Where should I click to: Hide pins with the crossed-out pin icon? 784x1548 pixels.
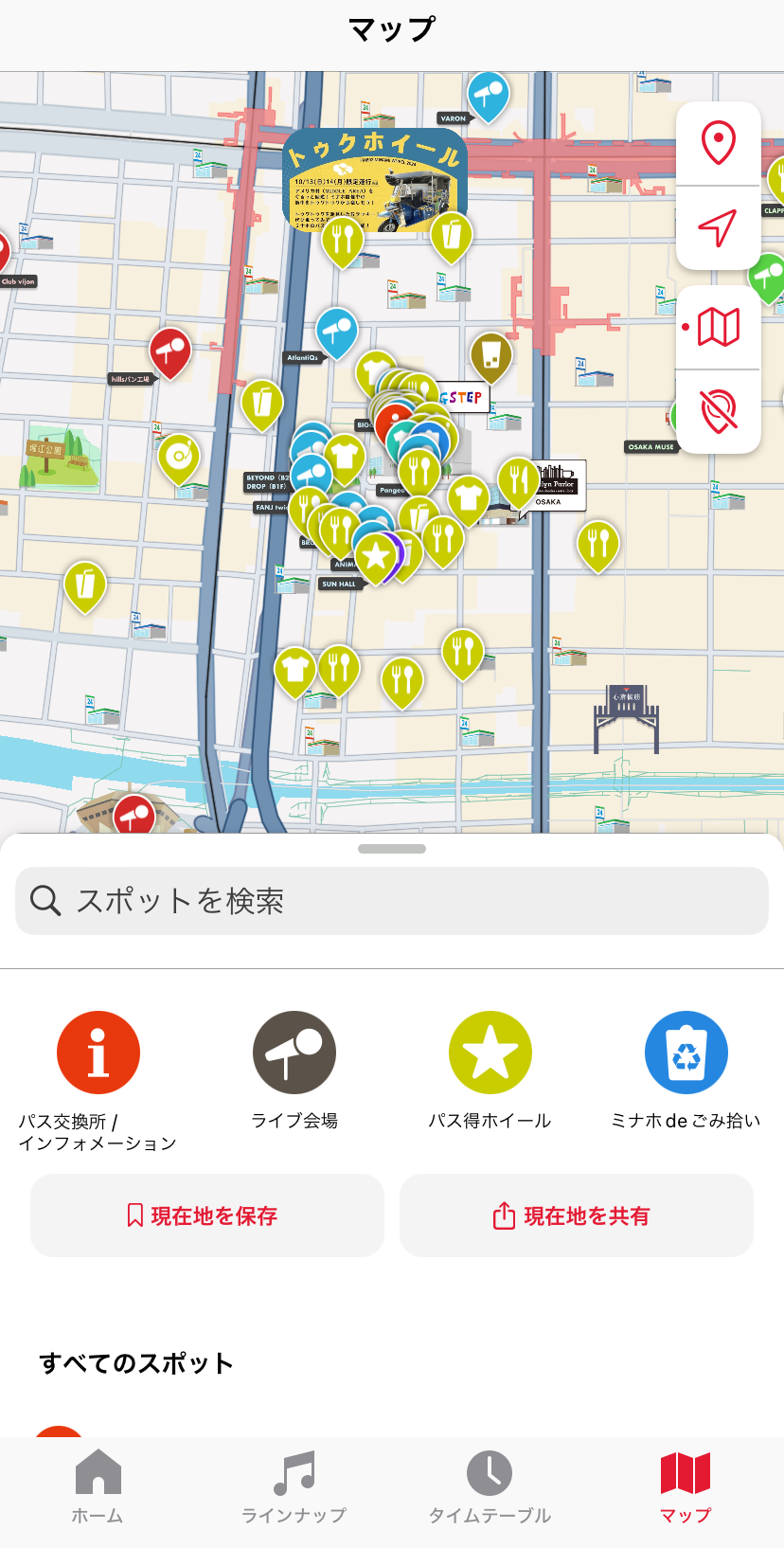719,411
